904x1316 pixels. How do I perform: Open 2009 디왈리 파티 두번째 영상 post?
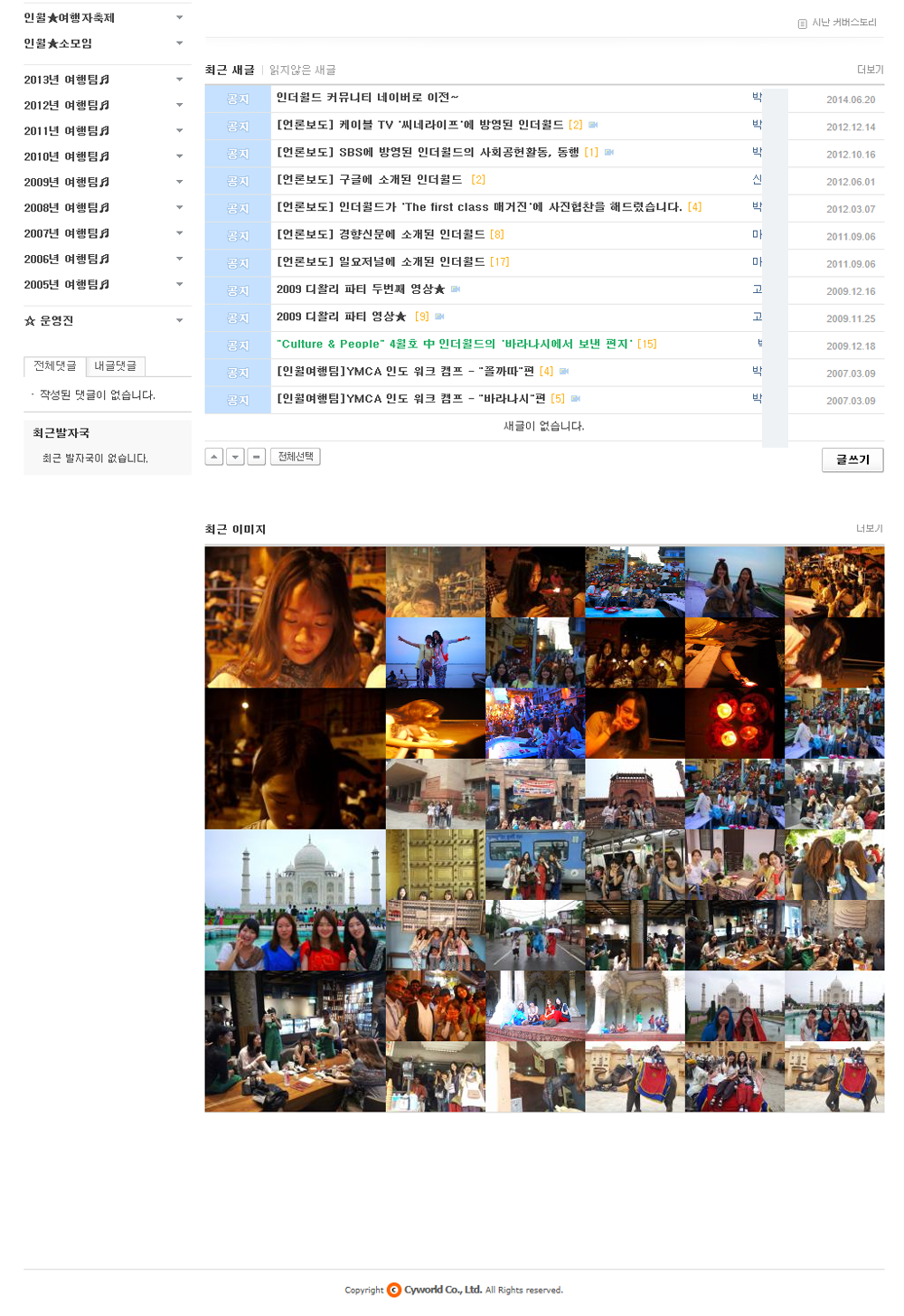(360, 289)
